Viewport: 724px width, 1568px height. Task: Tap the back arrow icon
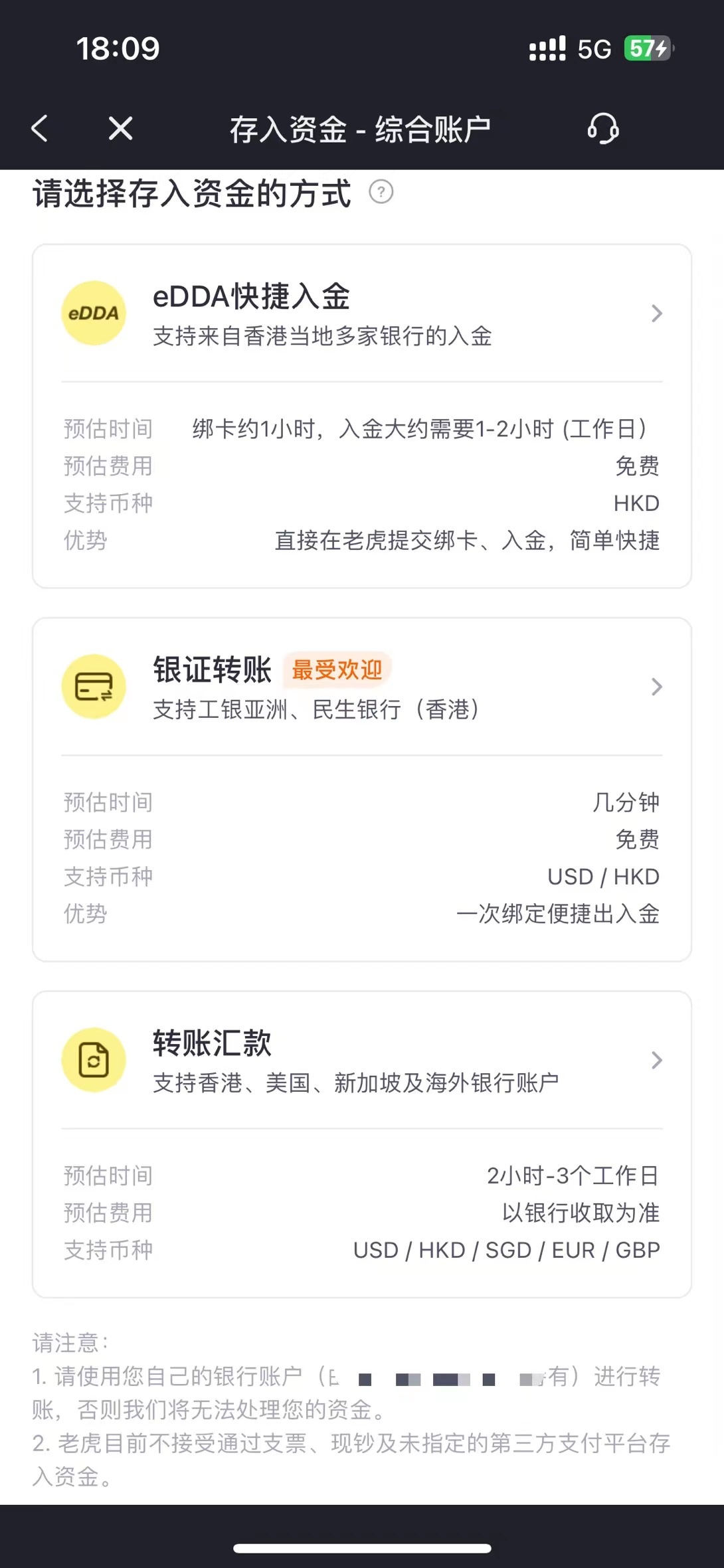coord(39,129)
